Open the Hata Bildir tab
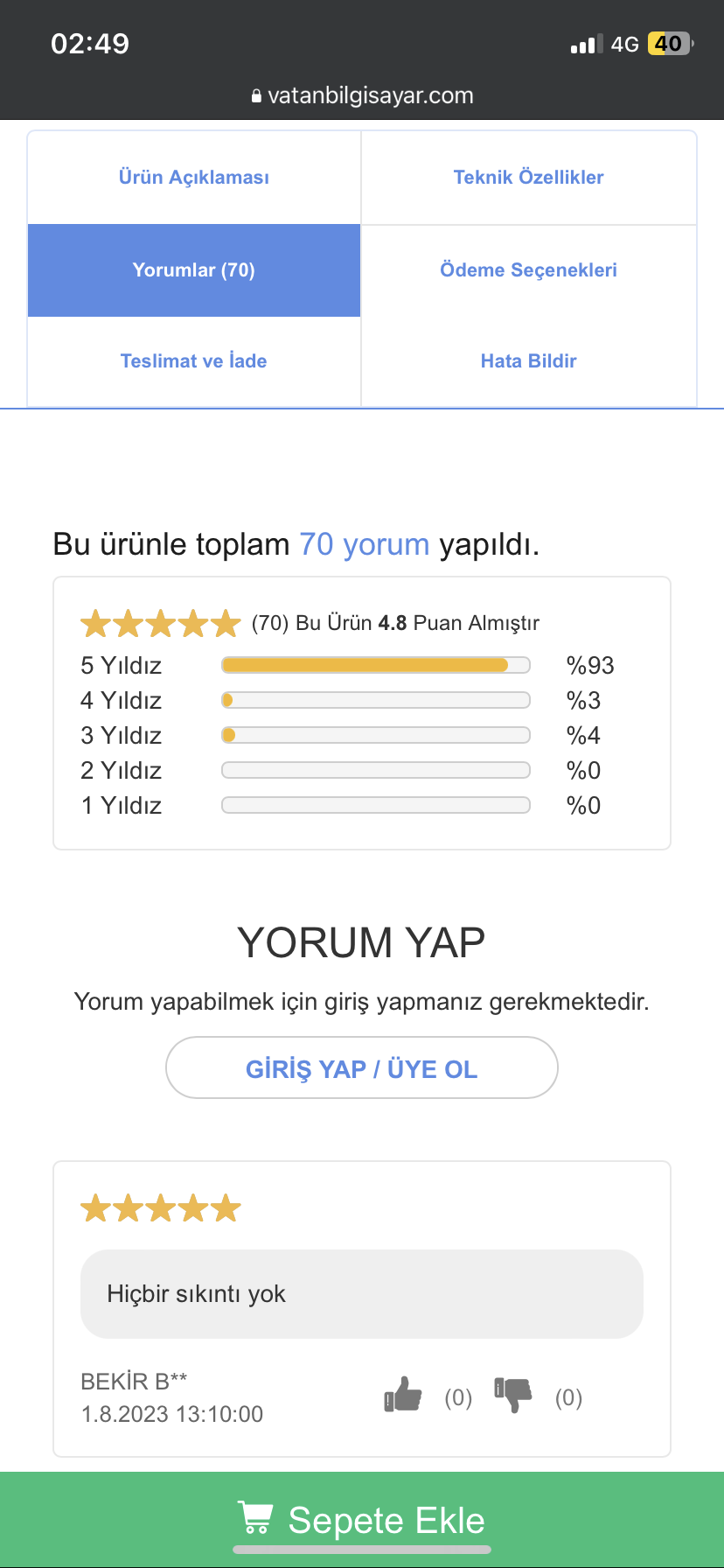 (x=528, y=361)
